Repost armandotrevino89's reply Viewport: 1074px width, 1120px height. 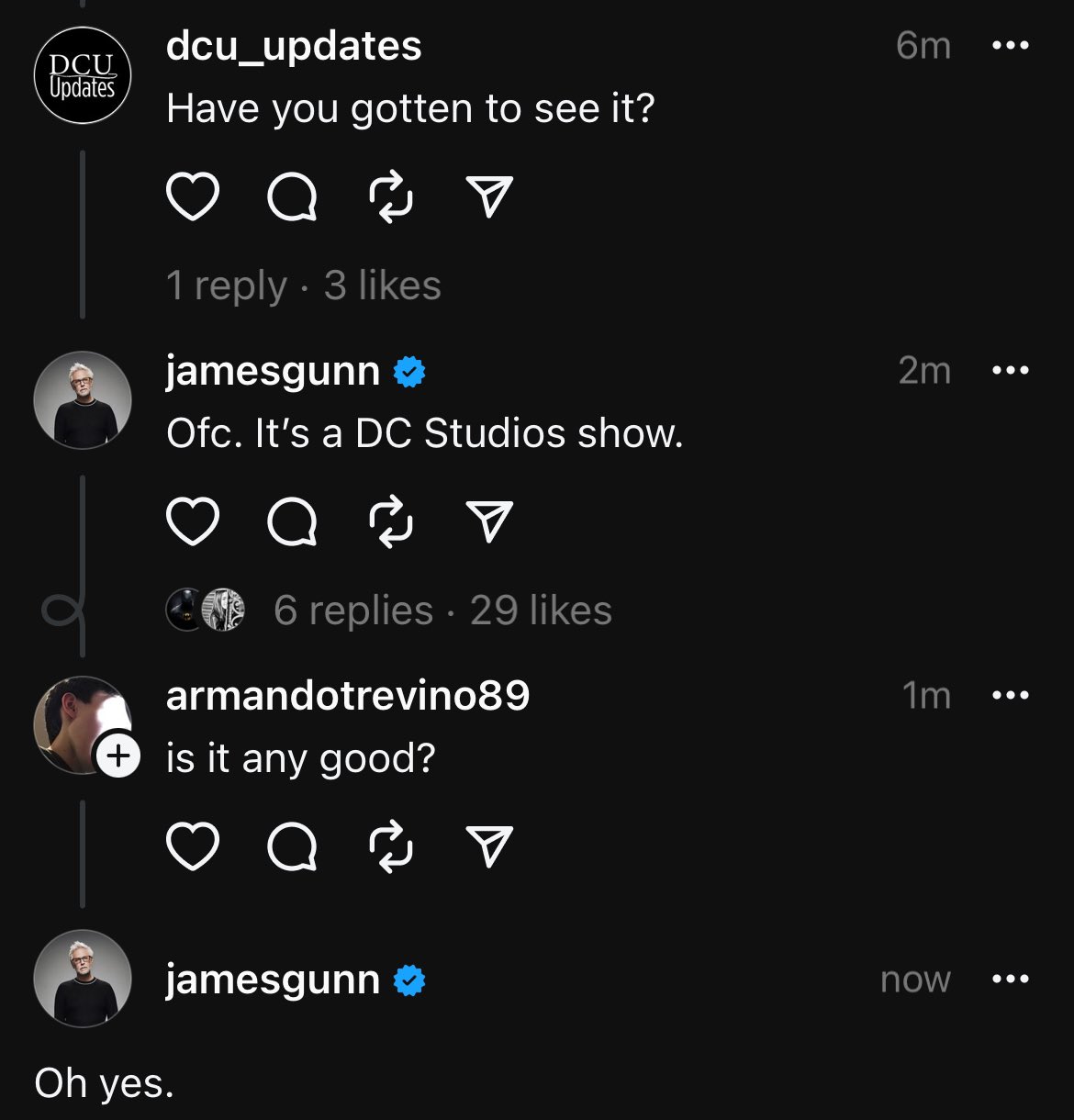pos(390,846)
